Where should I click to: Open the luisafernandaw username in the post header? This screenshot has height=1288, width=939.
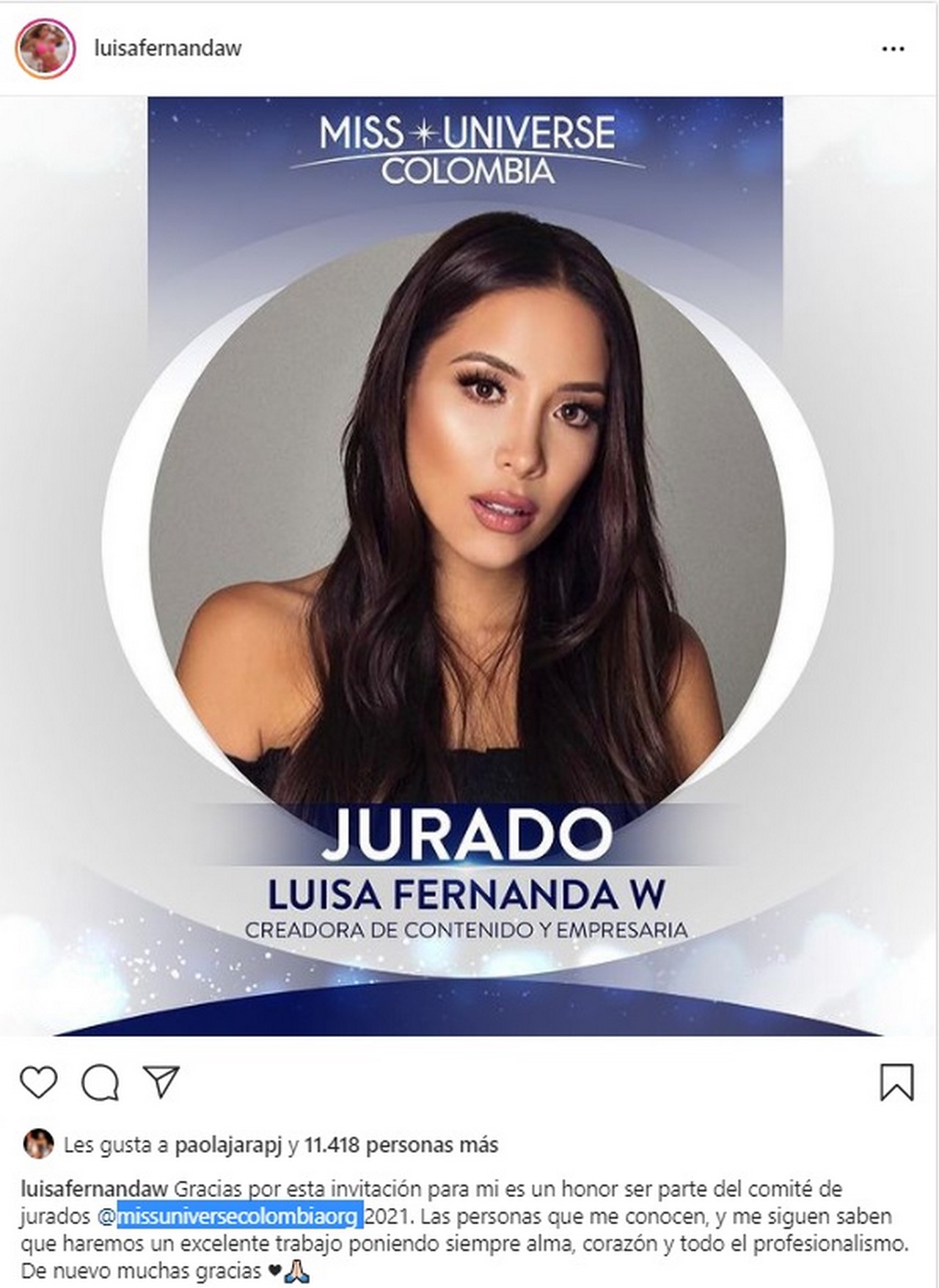point(167,48)
